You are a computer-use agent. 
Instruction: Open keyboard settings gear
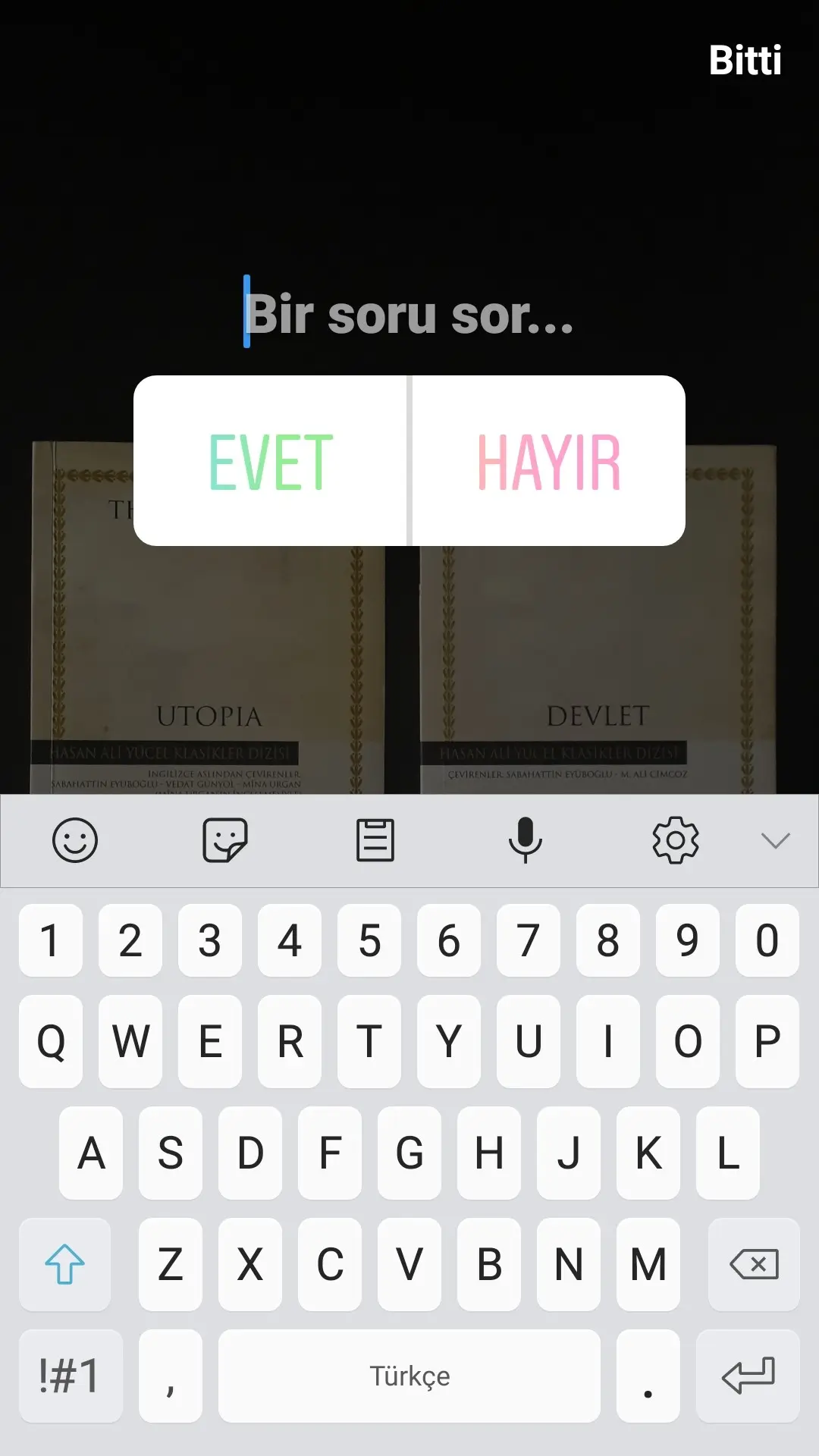676,840
